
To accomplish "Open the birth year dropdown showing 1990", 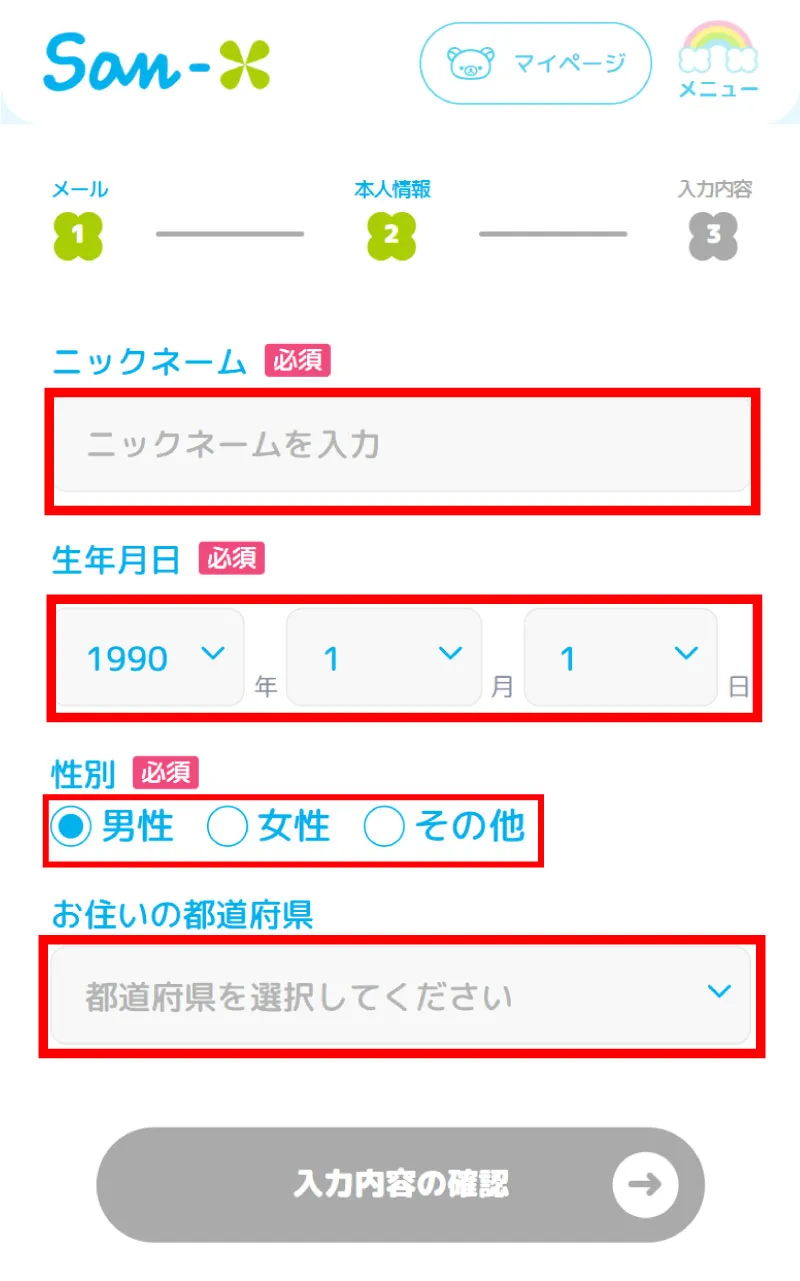I will tap(150, 657).
